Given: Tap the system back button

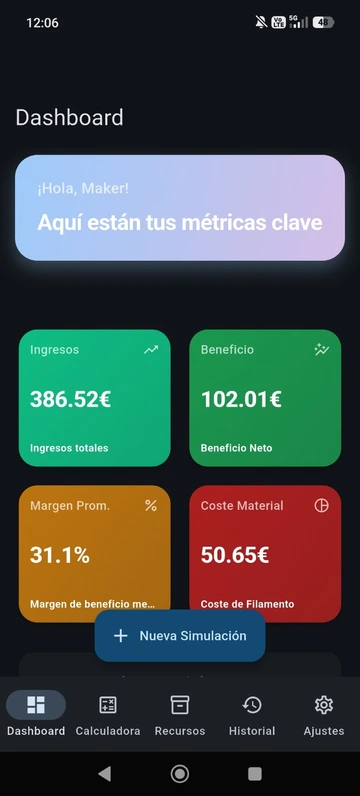Looking at the screenshot, I should point(105,774).
